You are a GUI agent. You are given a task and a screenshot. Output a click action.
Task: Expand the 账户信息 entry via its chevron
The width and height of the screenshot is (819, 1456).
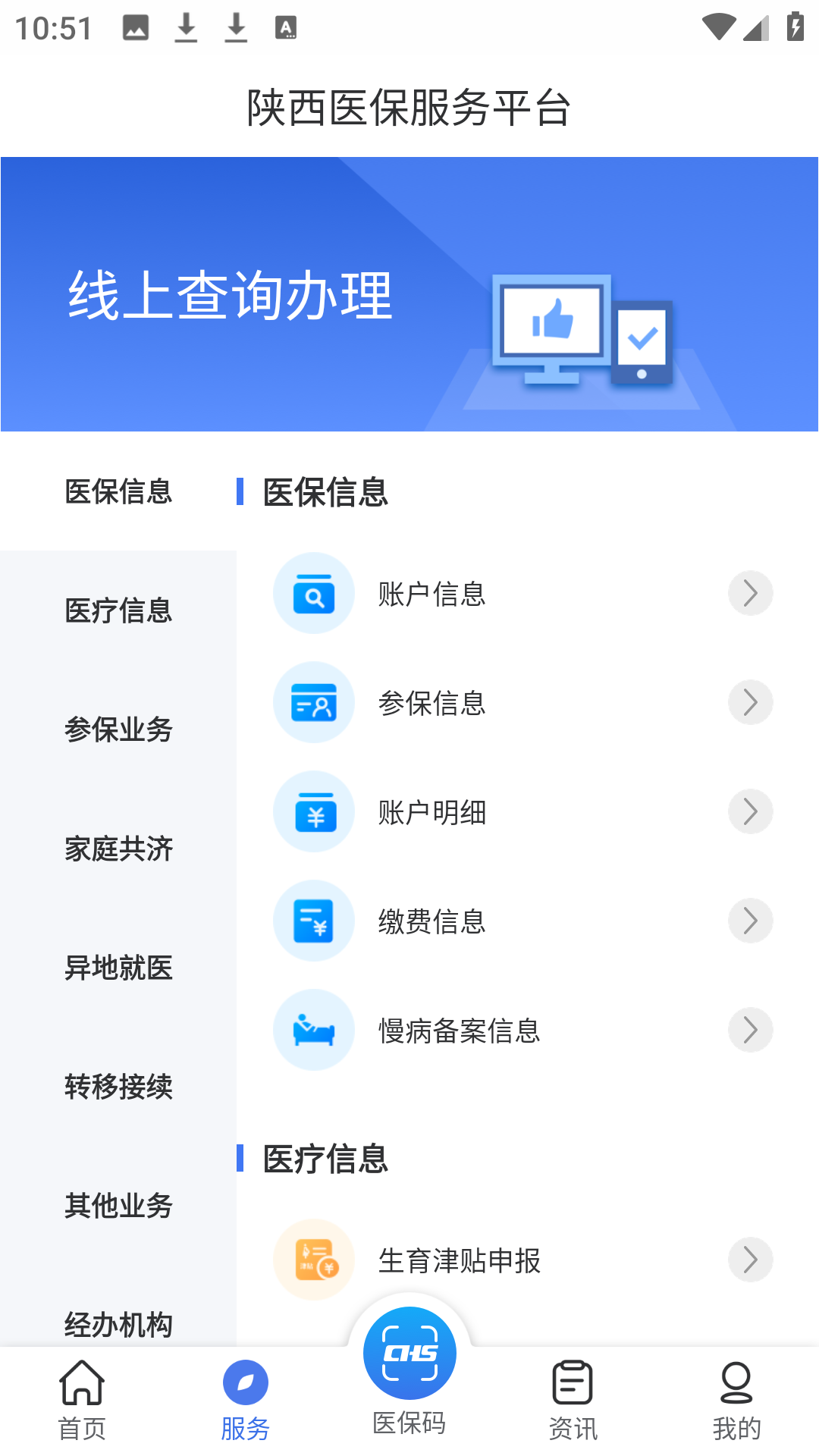751,593
